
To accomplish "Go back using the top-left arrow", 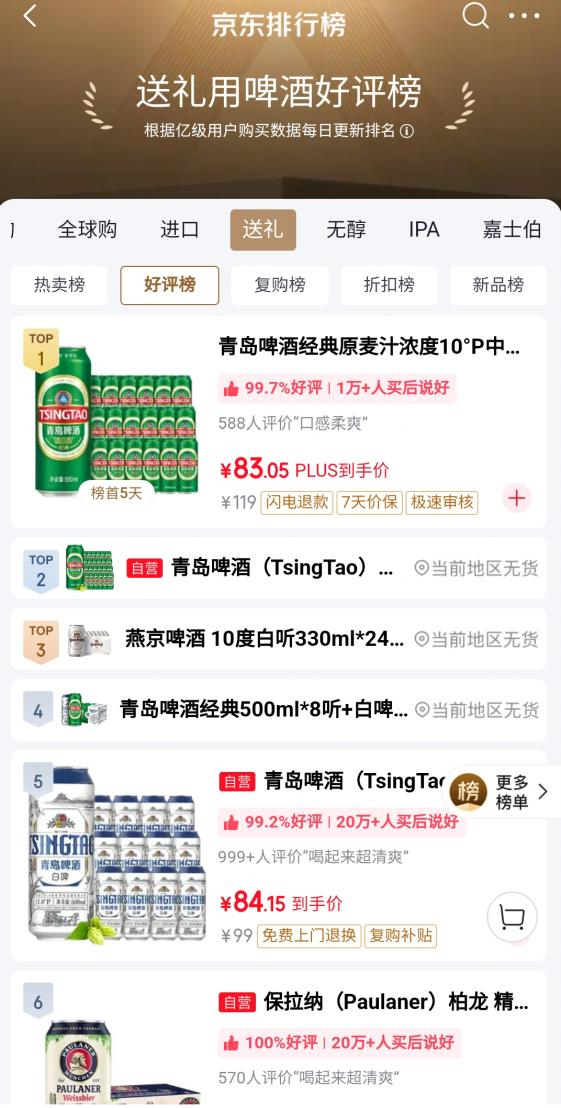I will pyautogui.click(x=30, y=16).
